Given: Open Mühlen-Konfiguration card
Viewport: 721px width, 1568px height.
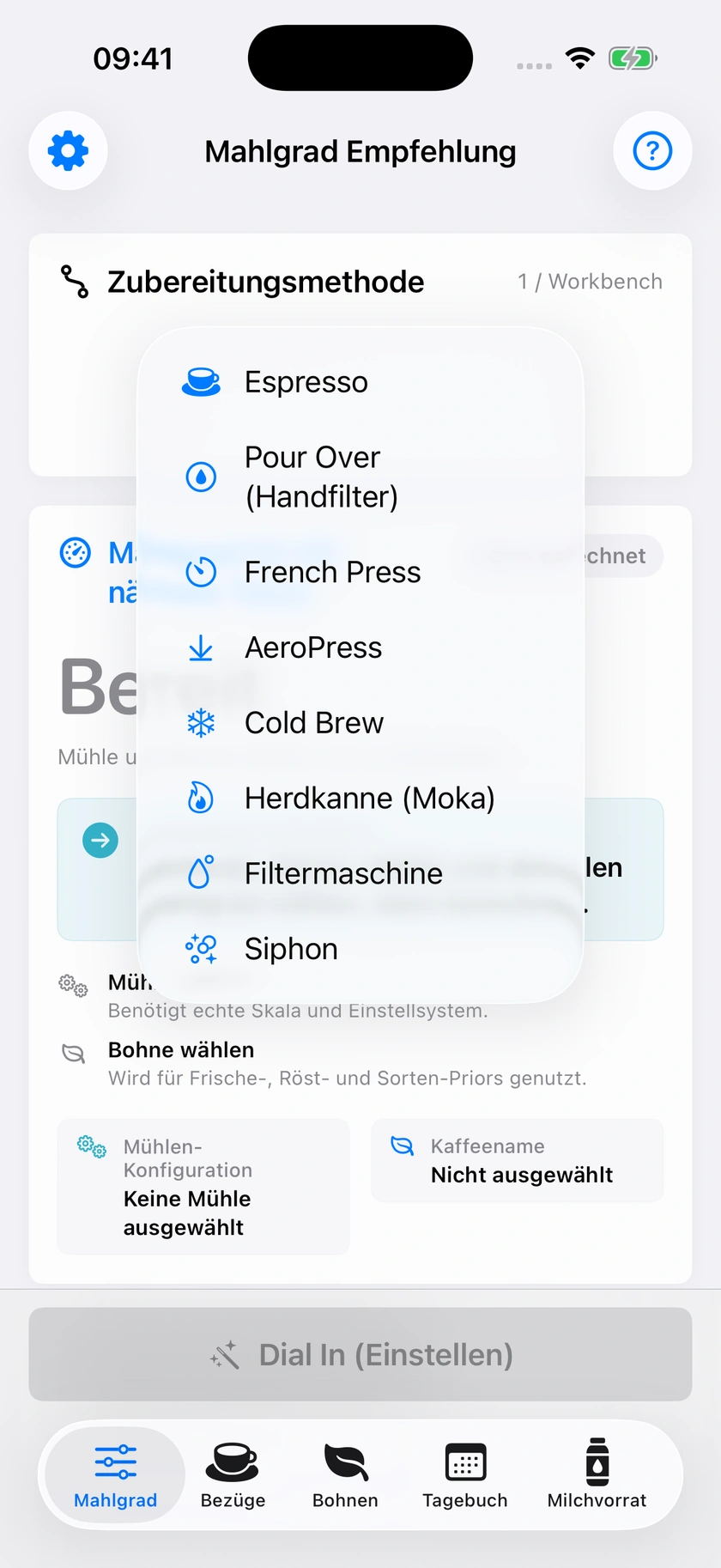Looking at the screenshot, I should coord(203,1187).
